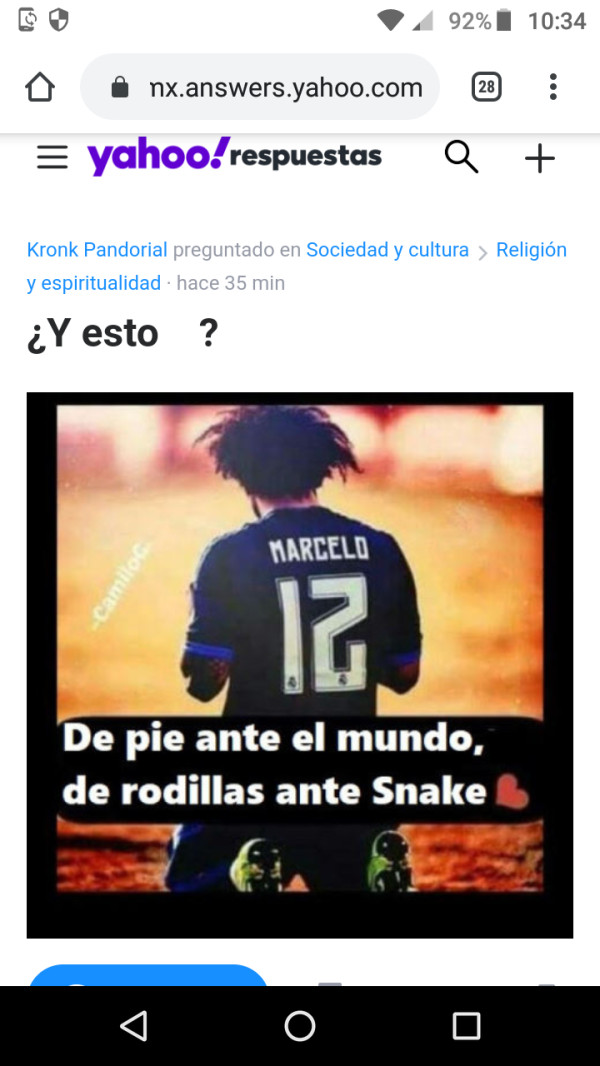Open the tab switcher showing 28 tabs
Viewport: 600px width, 1066px height.
pyautogui.click(x=486, y=88)
